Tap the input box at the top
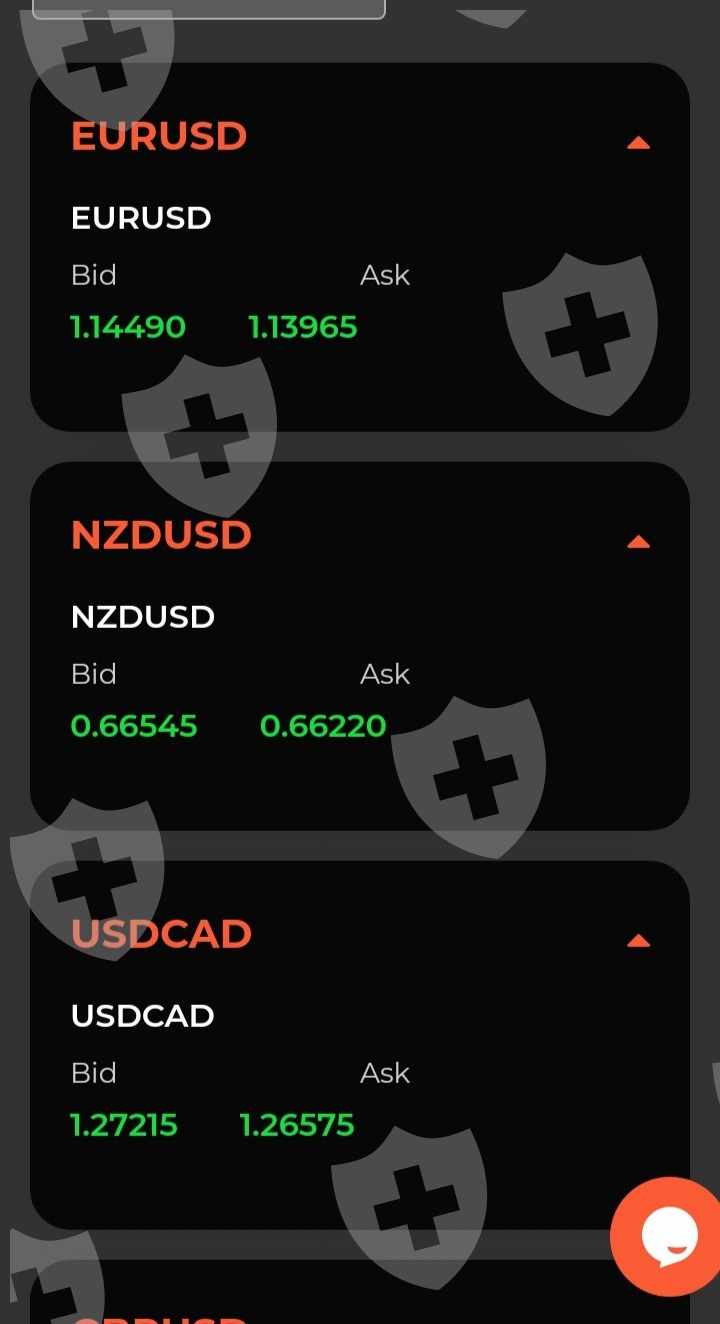The height and width of the screenshot is (1324, 720). pyautogui.click(x=209, y=8)
